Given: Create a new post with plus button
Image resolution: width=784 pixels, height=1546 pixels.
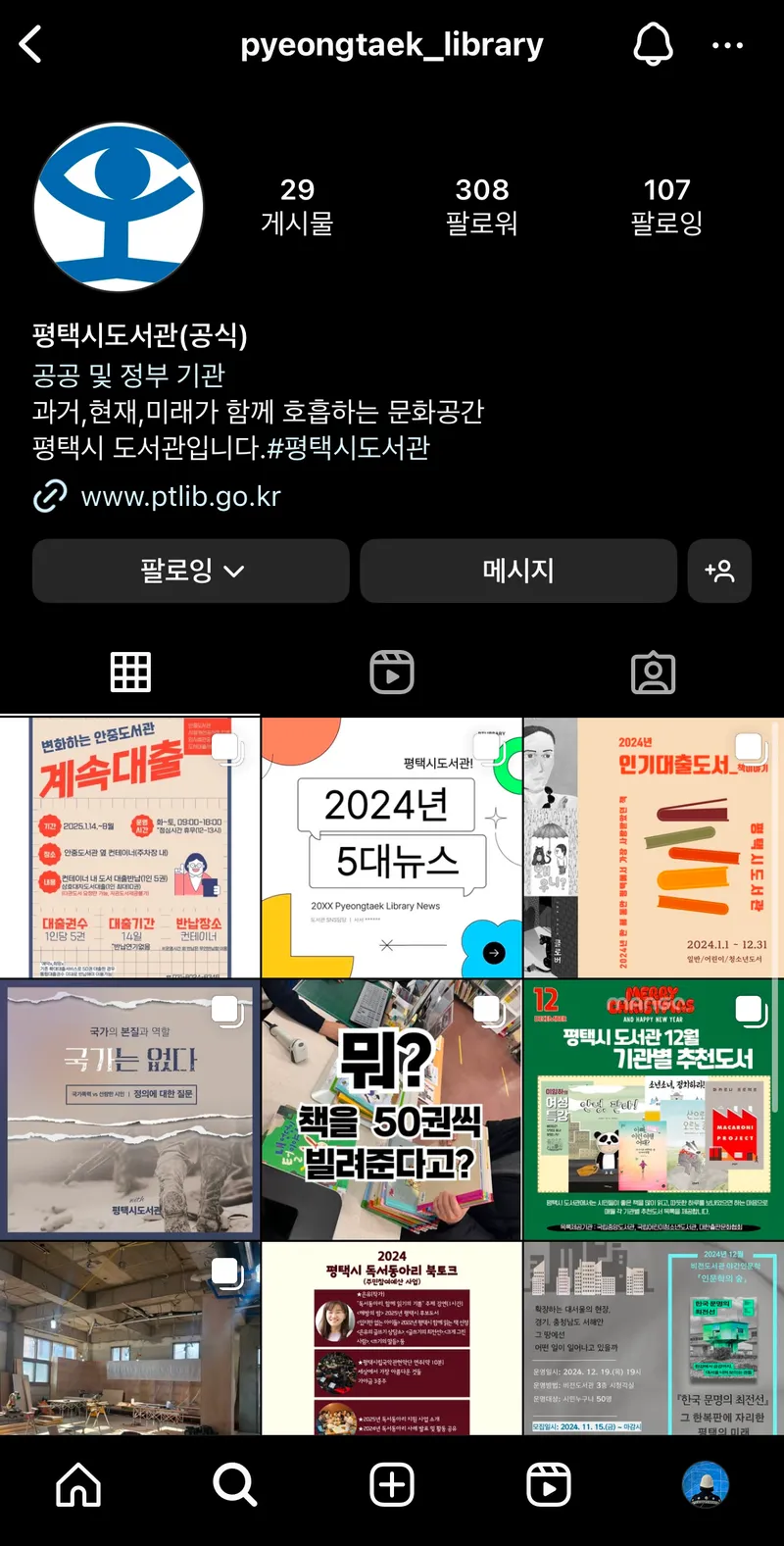Looking at the screenshot, I should point(392,1485).
